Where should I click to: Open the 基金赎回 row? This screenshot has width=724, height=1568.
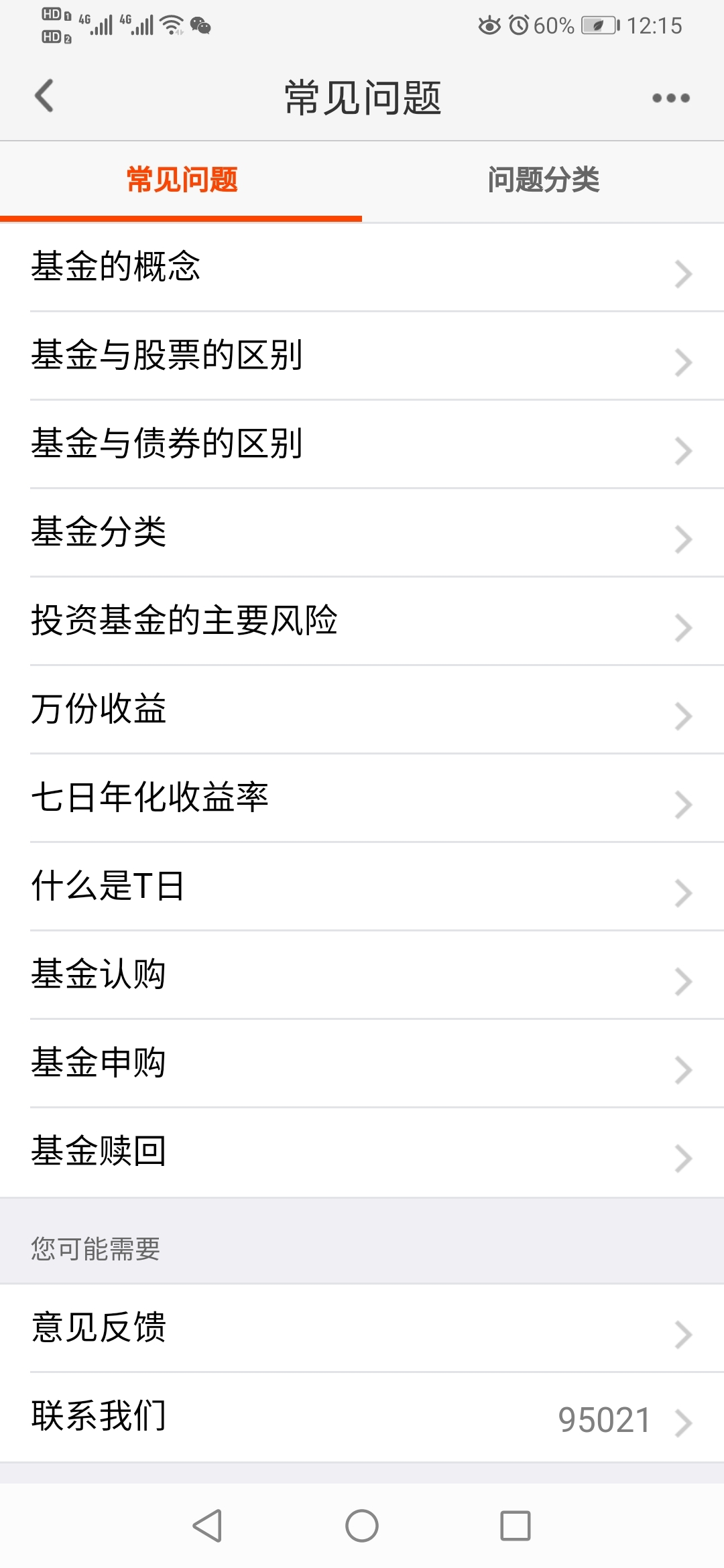362,1152
